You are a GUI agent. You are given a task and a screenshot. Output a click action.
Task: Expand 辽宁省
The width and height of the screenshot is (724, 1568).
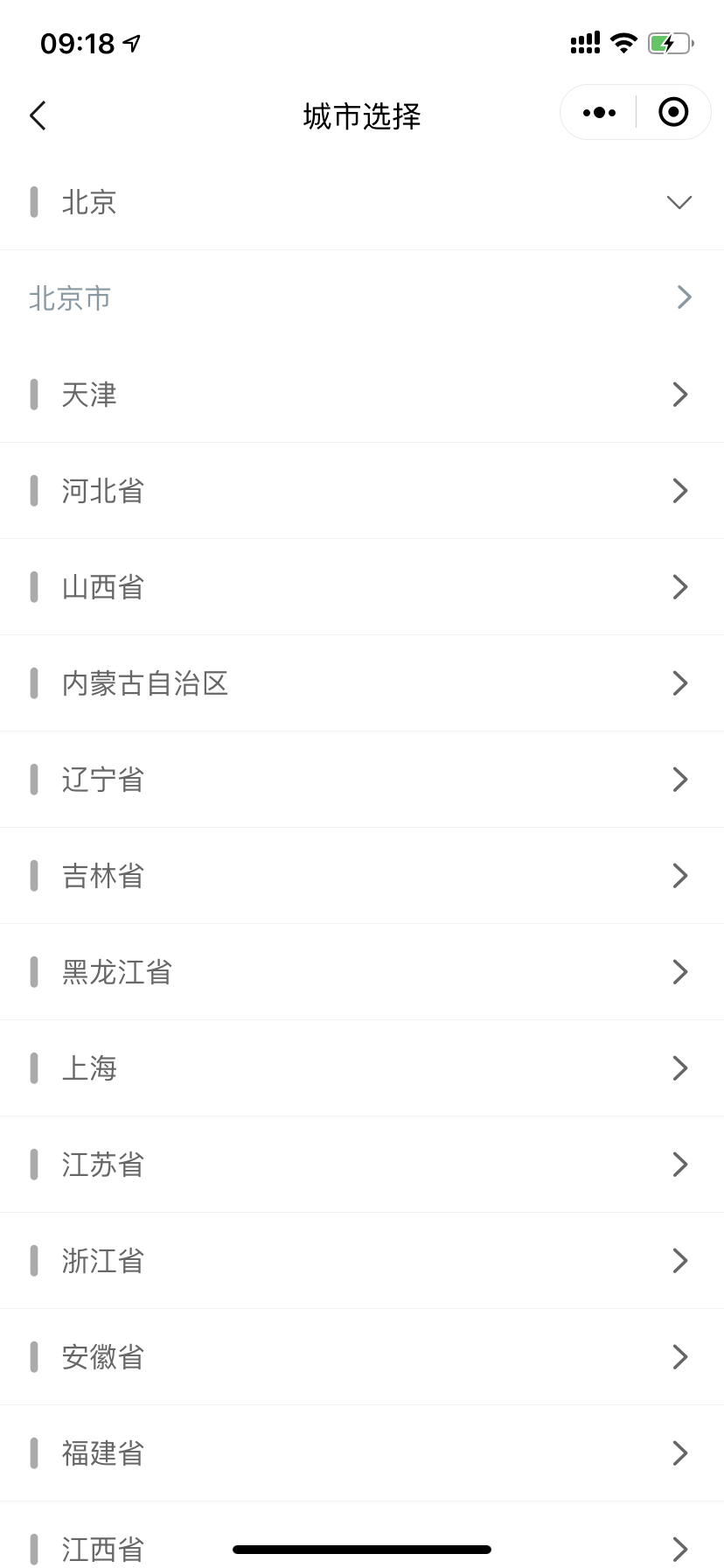[362, 780]
